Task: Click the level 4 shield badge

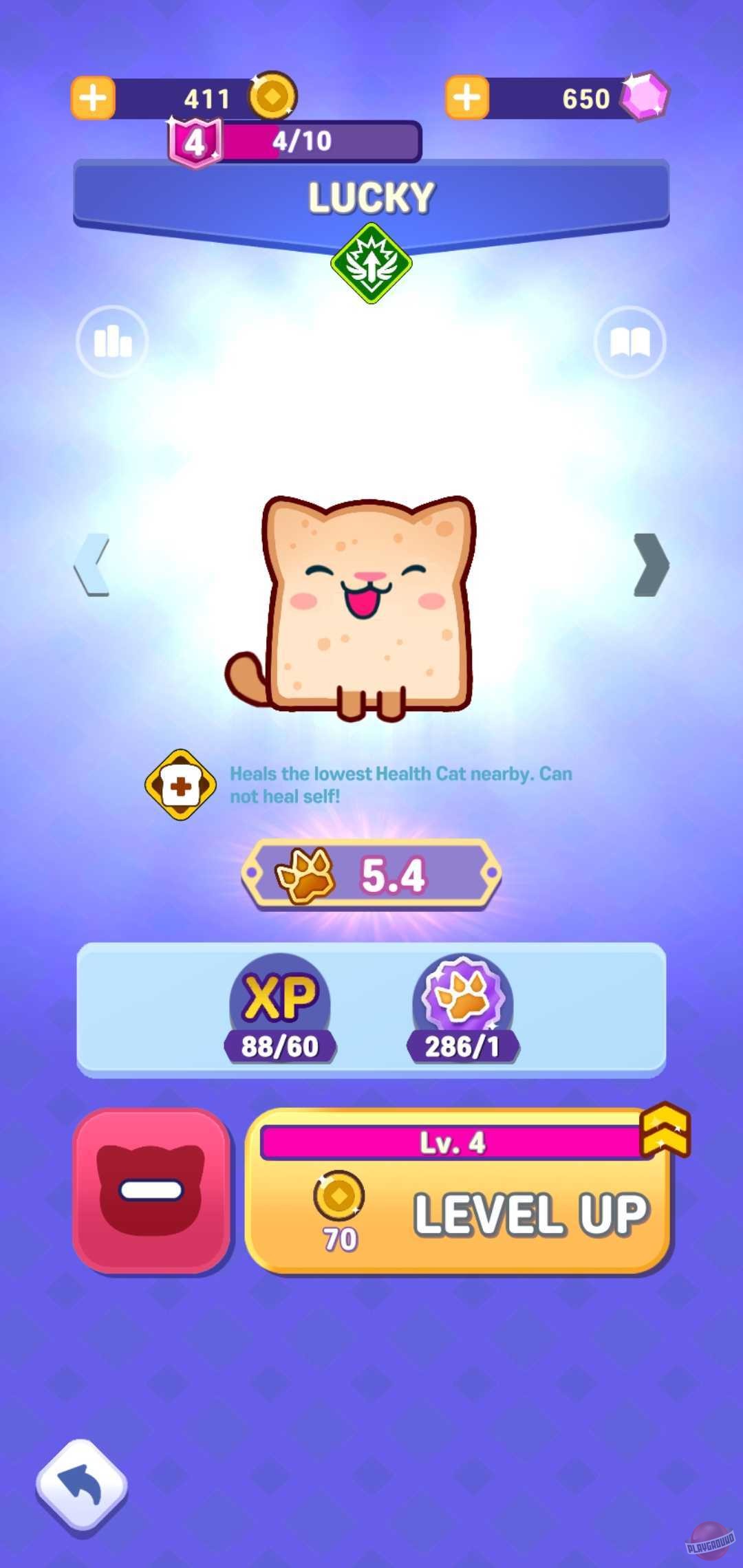Action: pos(195,141)
